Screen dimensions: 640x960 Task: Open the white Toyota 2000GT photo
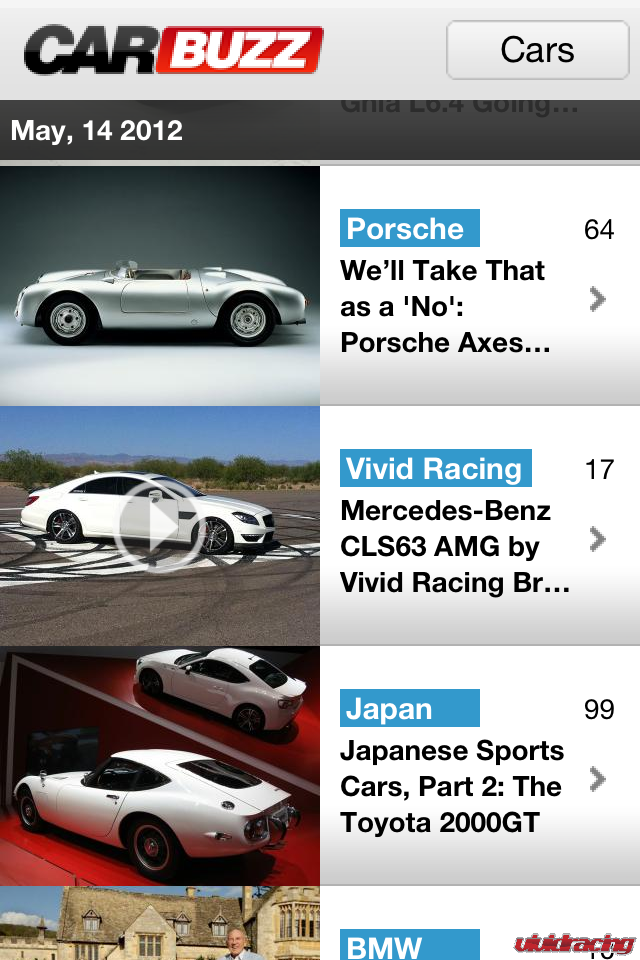(160, 766)
